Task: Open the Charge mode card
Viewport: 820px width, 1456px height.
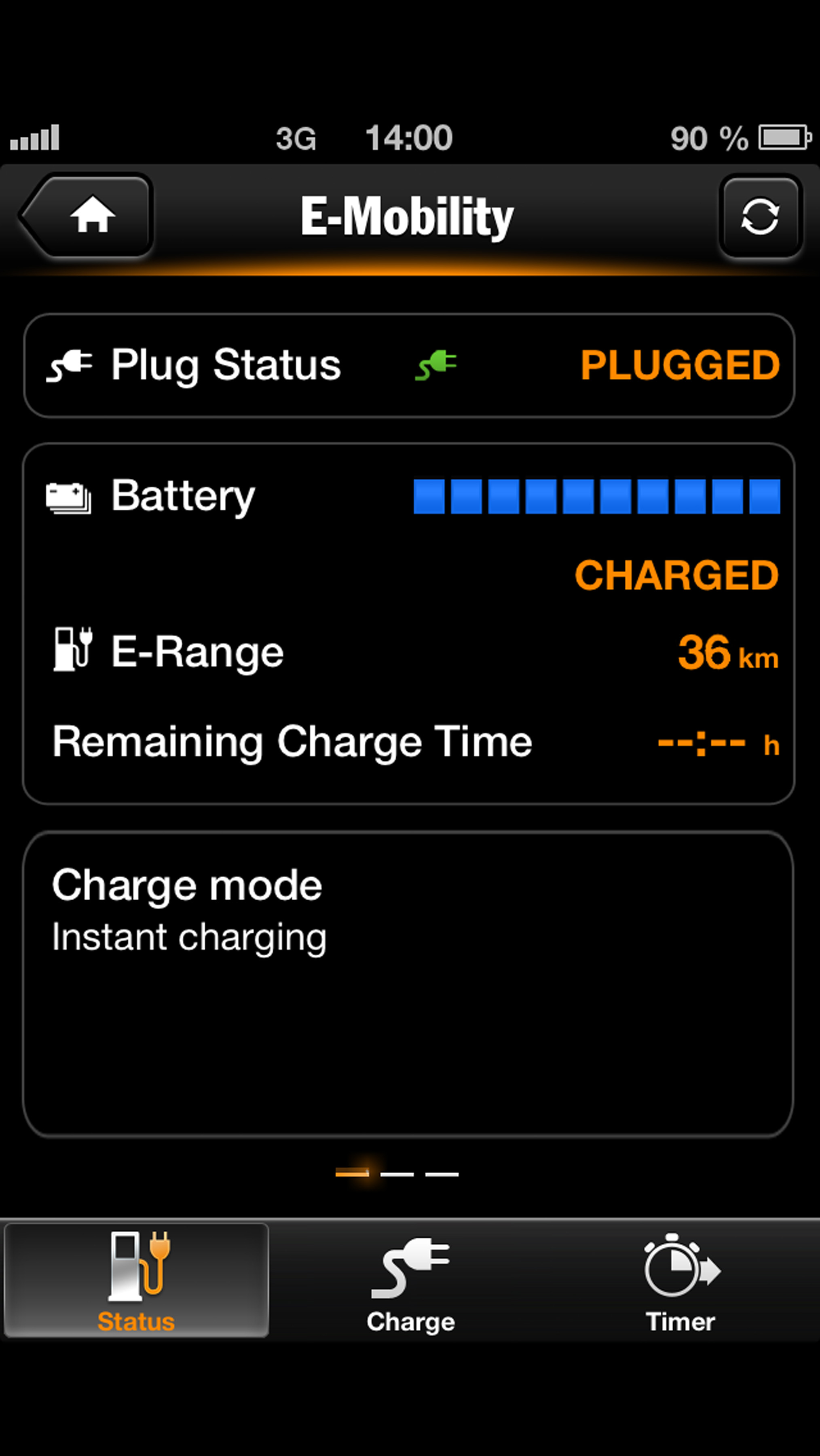Action: (408, 984)
